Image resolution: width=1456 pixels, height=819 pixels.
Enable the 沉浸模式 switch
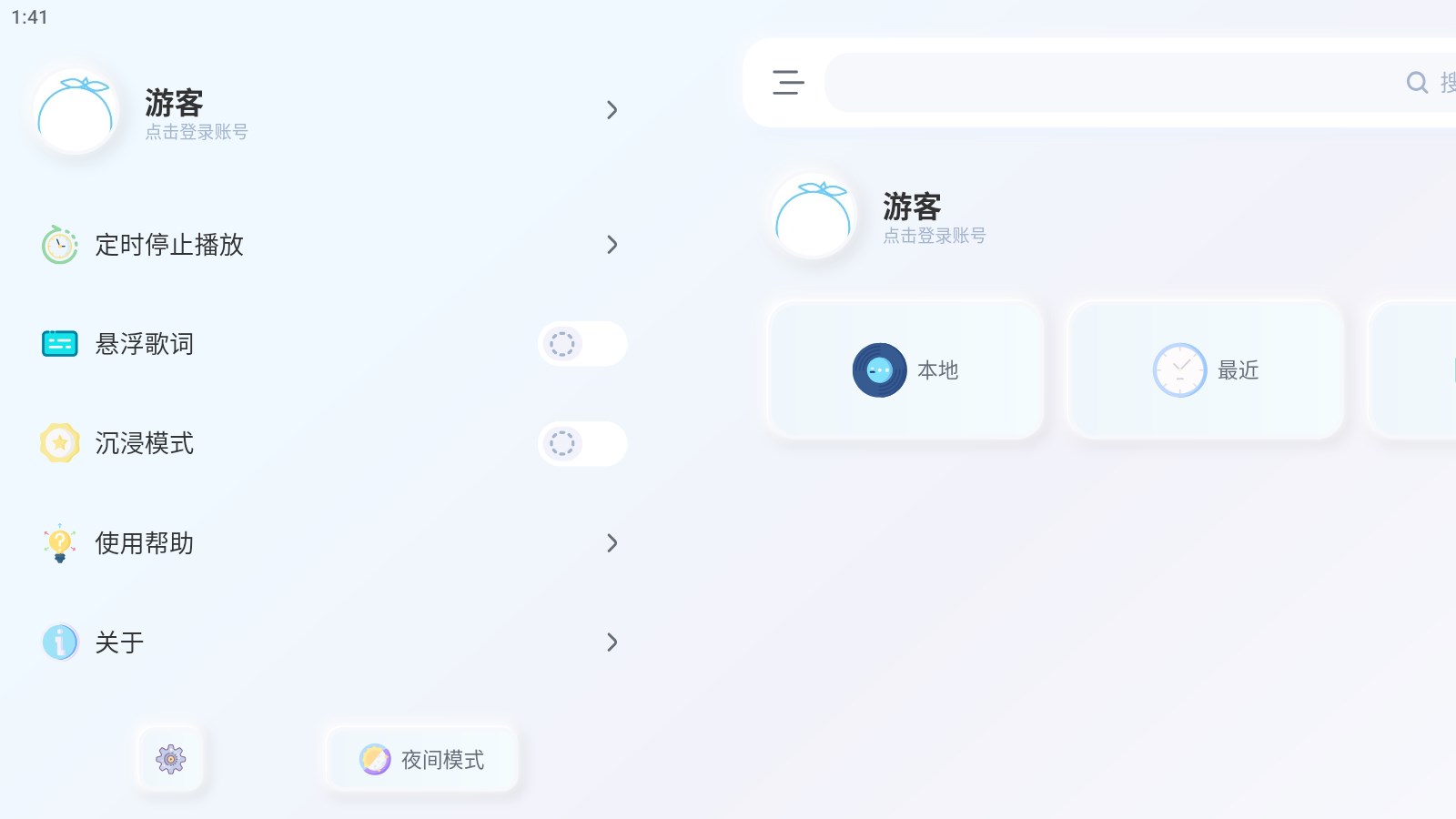pos(581,443)
